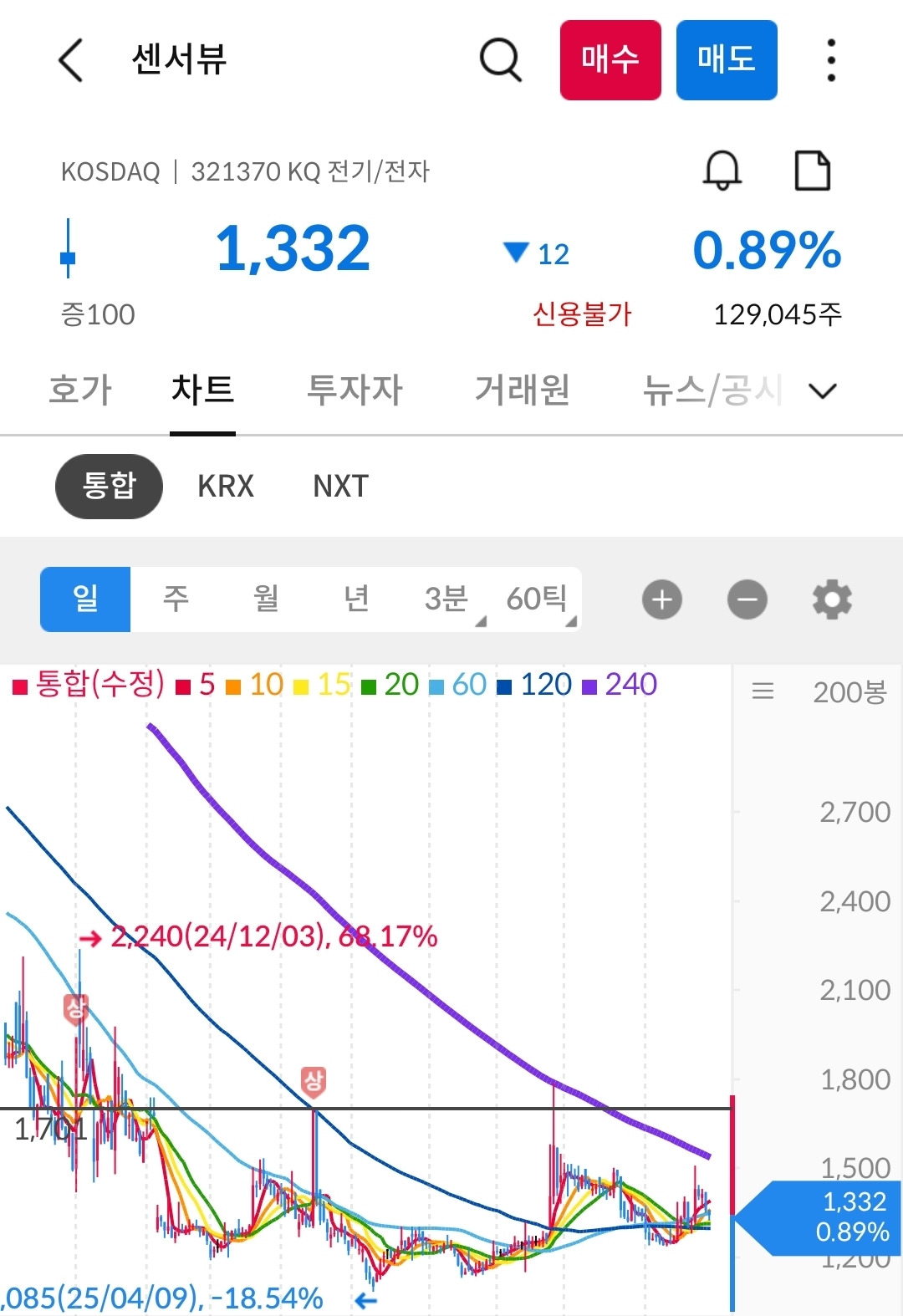The height and width of the screenshot is (1316, 903).
Task: Zoom out of the chart with minus icon
Action: tap(747, 599)
